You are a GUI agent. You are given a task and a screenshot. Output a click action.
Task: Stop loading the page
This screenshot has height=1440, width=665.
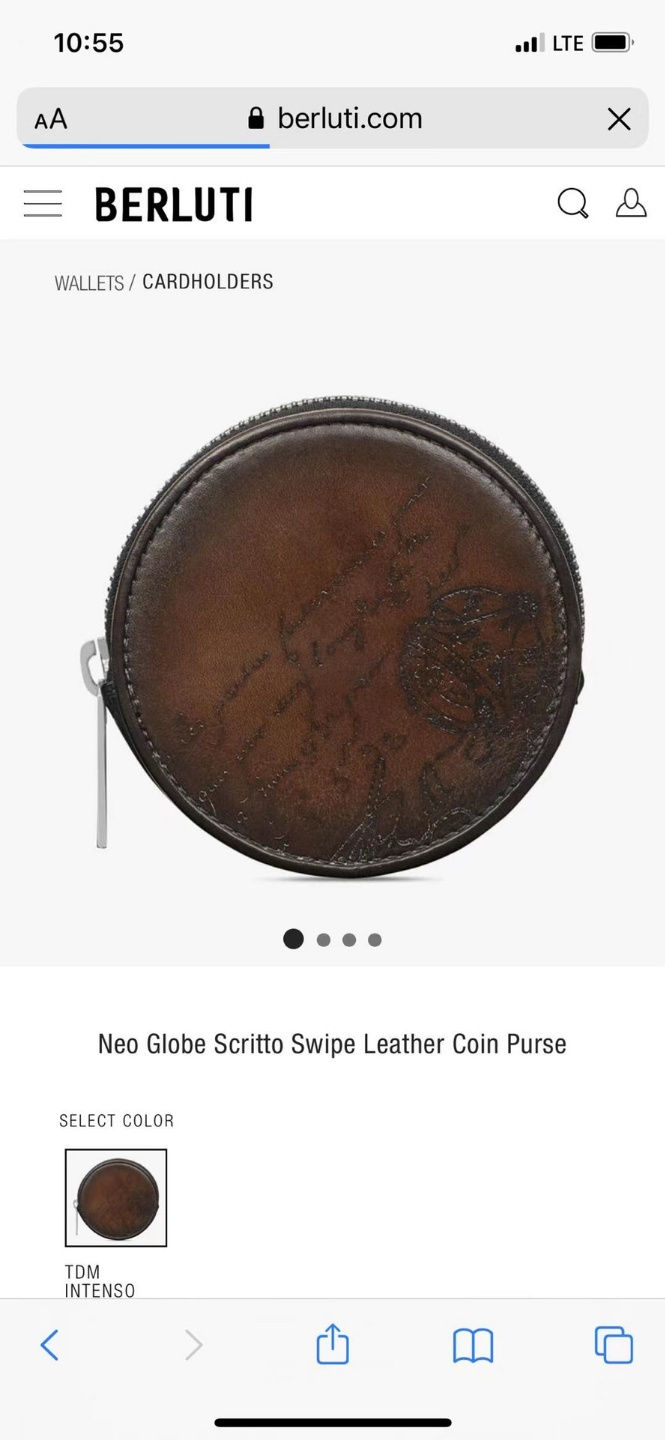(x=619, y=120)
